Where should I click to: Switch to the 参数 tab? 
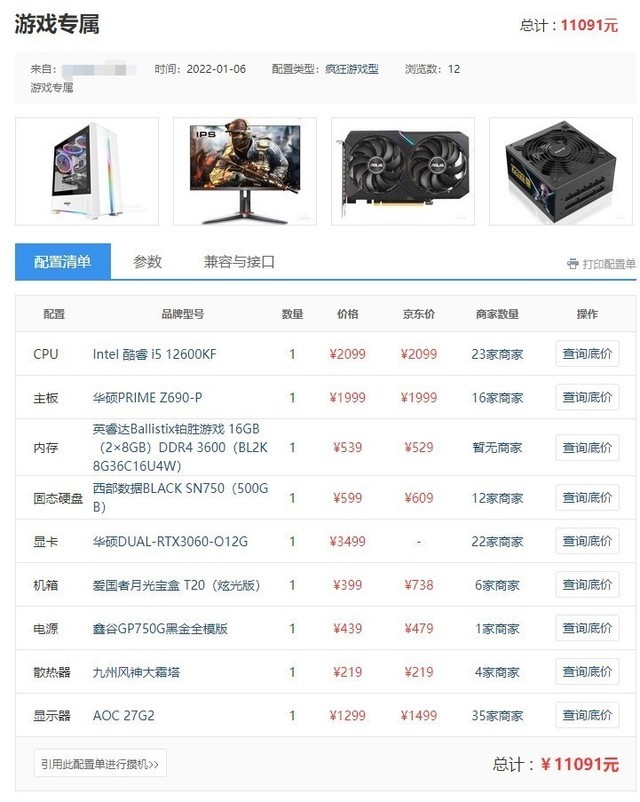147,262
